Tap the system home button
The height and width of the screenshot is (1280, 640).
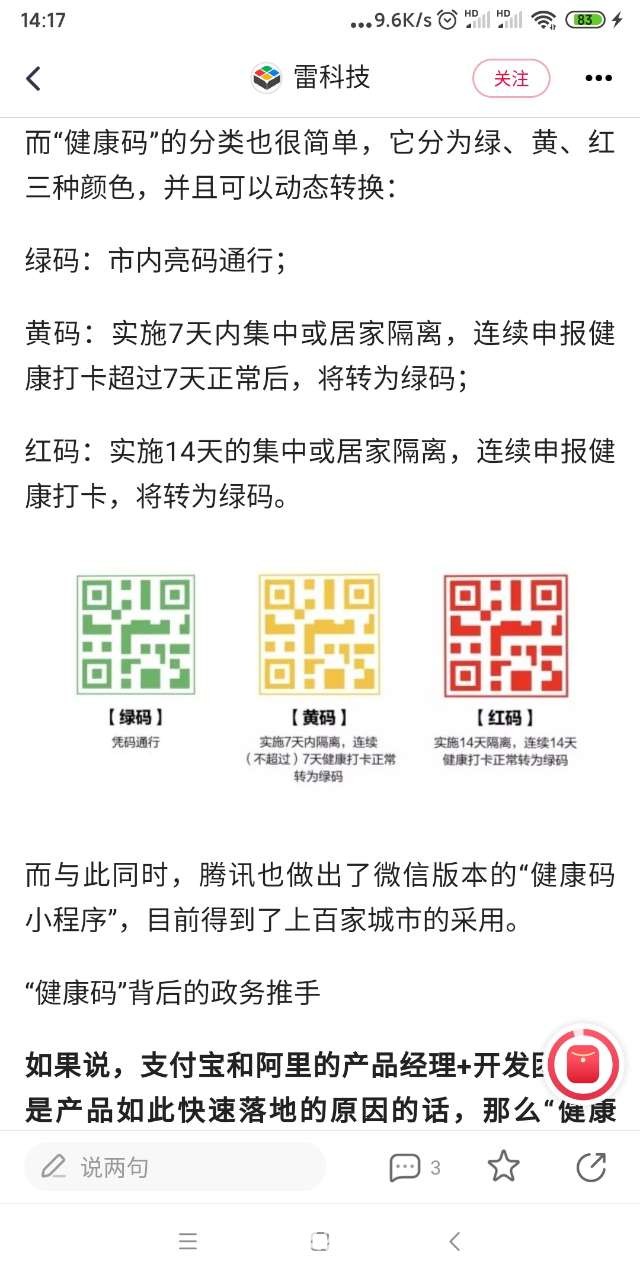click(320, 1242)
